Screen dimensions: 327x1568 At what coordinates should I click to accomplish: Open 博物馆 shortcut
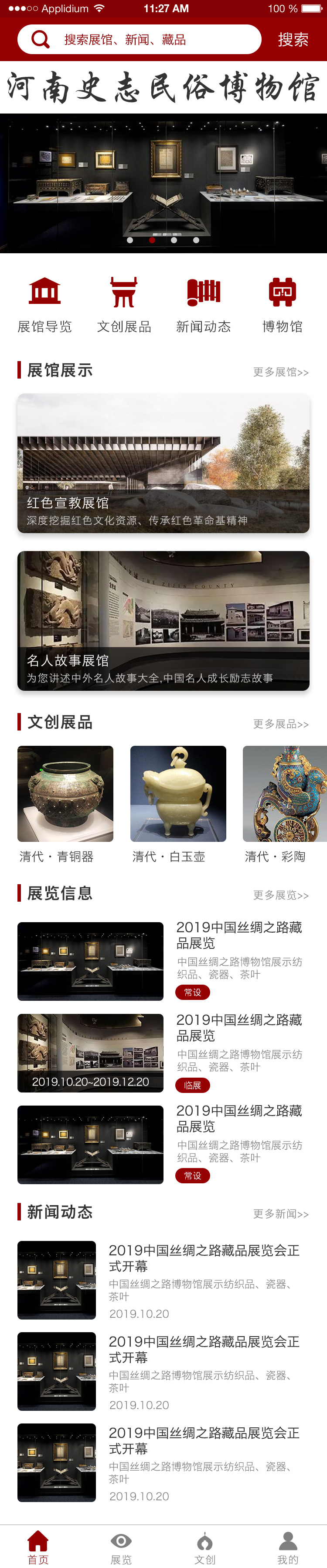282,305
